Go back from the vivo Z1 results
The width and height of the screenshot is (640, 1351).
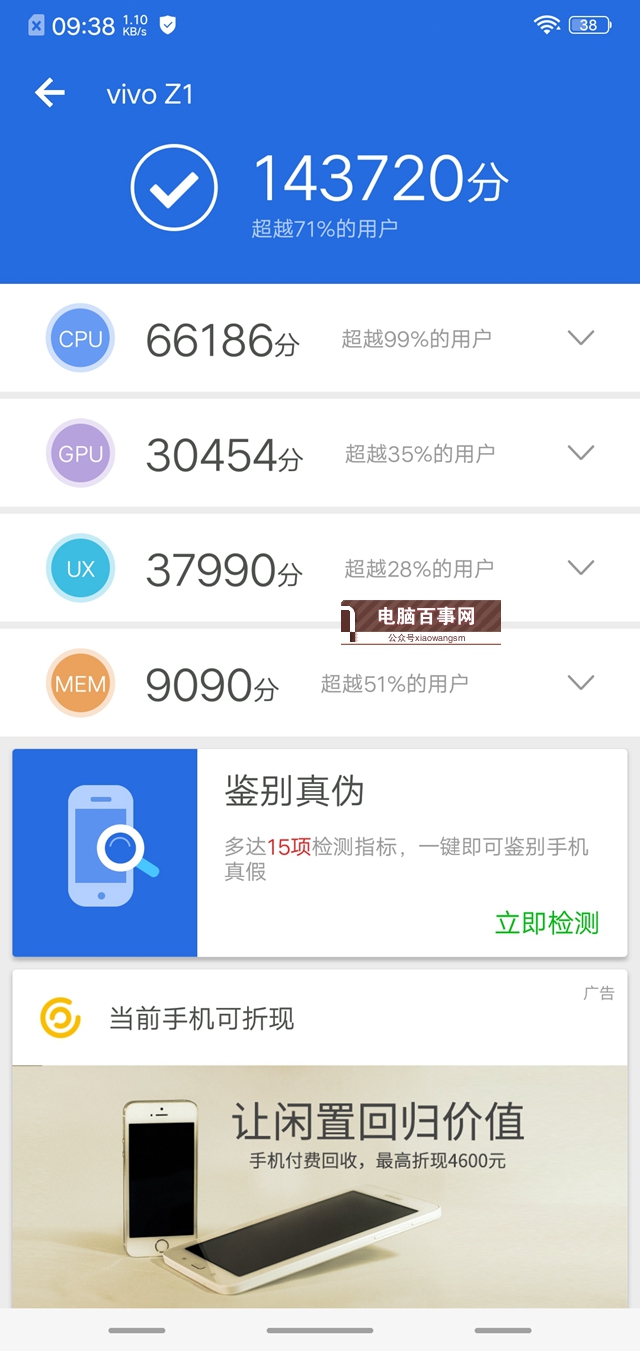(x=49, y=94)
